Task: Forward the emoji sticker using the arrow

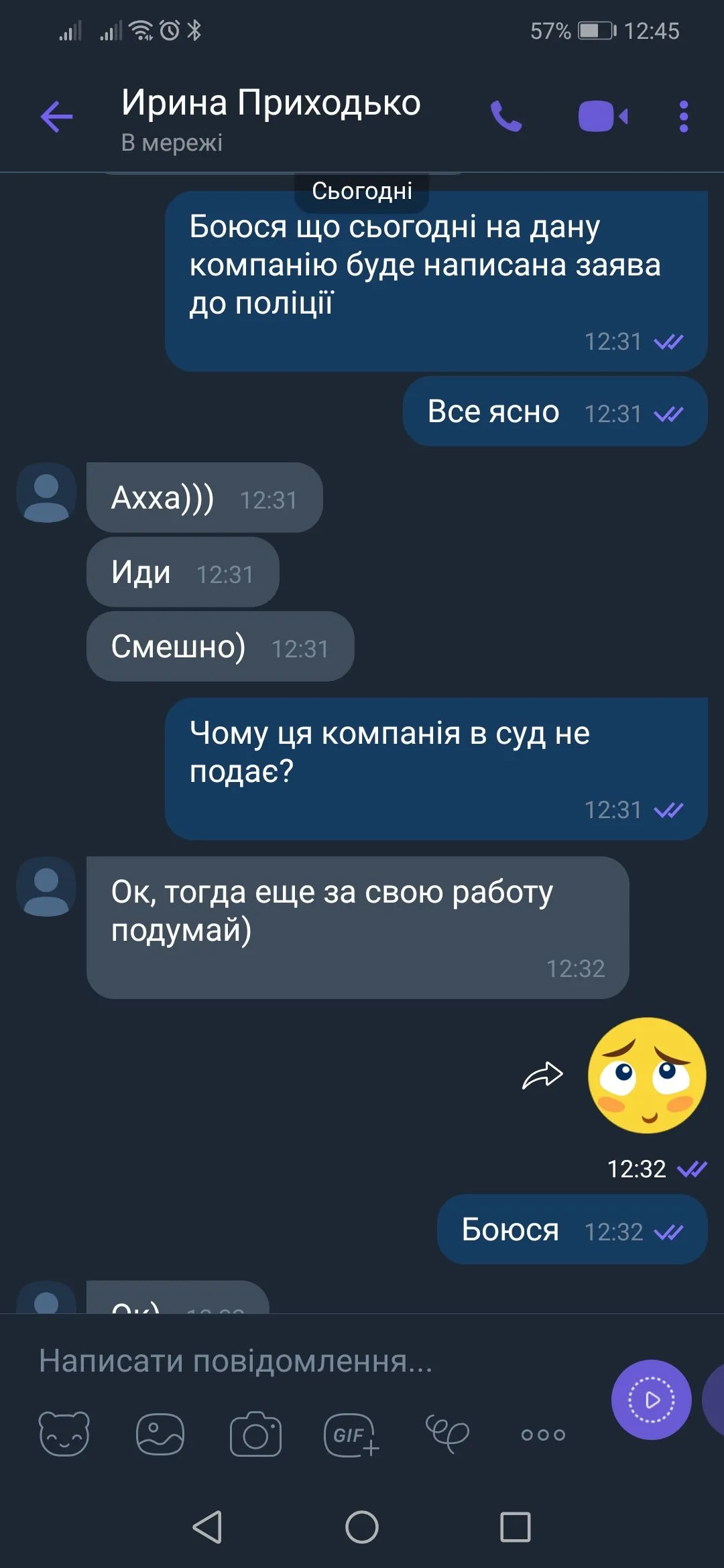Action: tap(542, 1075)
